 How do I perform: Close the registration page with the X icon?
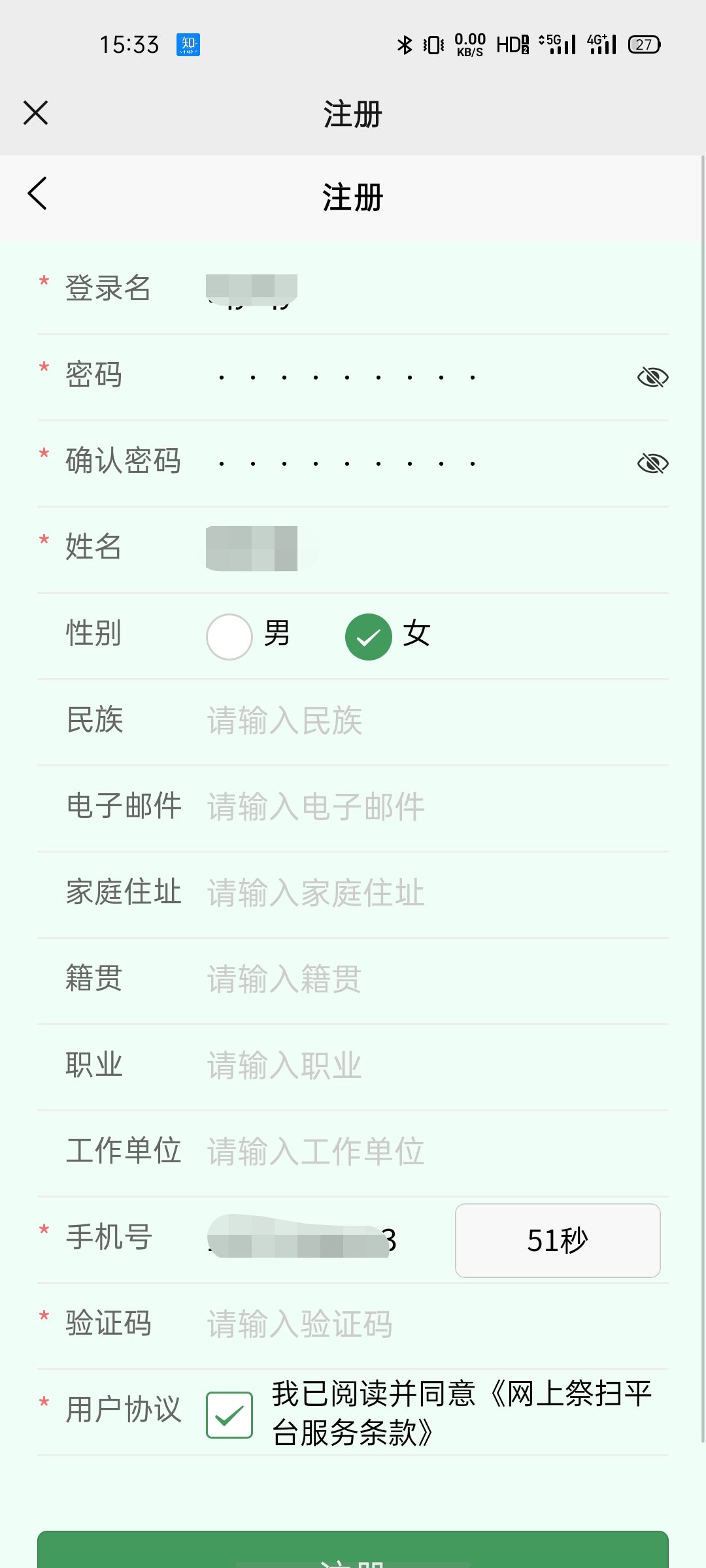click(35, 113)
